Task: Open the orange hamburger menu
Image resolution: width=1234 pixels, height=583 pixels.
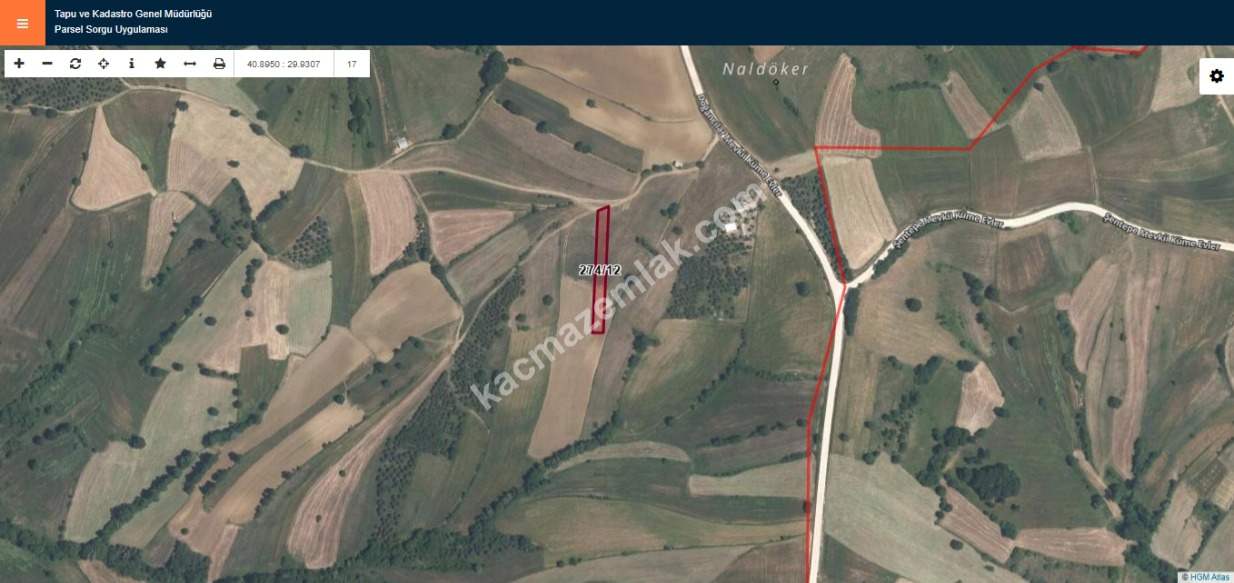Action: point(22,23)
